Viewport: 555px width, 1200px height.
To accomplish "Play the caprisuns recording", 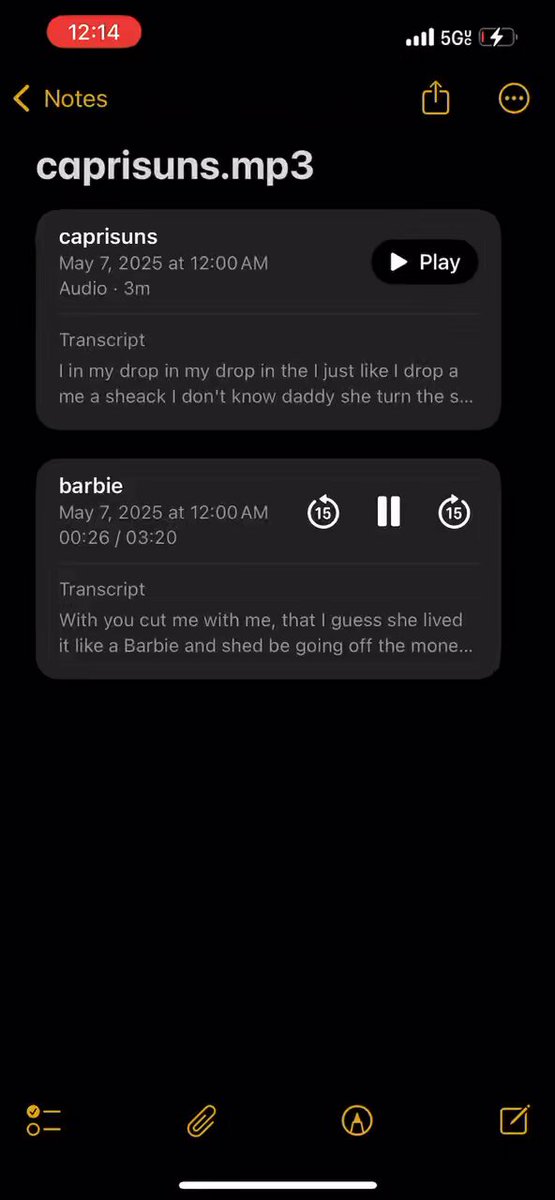I will point(424,262).
